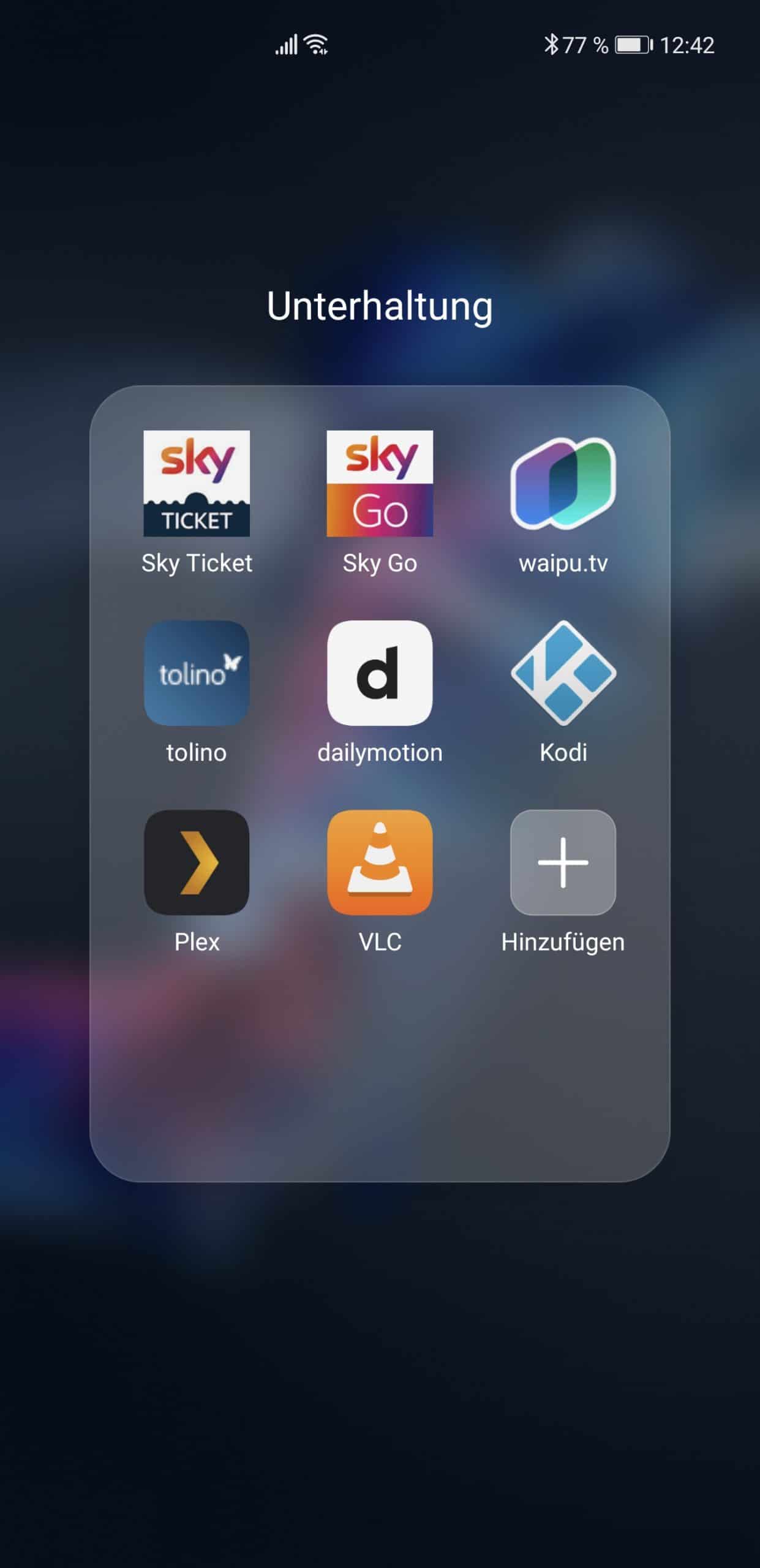Tap folder name Unterhaltung to rename
The width and height of the screenshot is (760, 1568).
pyautogui.click(x=380, y=306)
